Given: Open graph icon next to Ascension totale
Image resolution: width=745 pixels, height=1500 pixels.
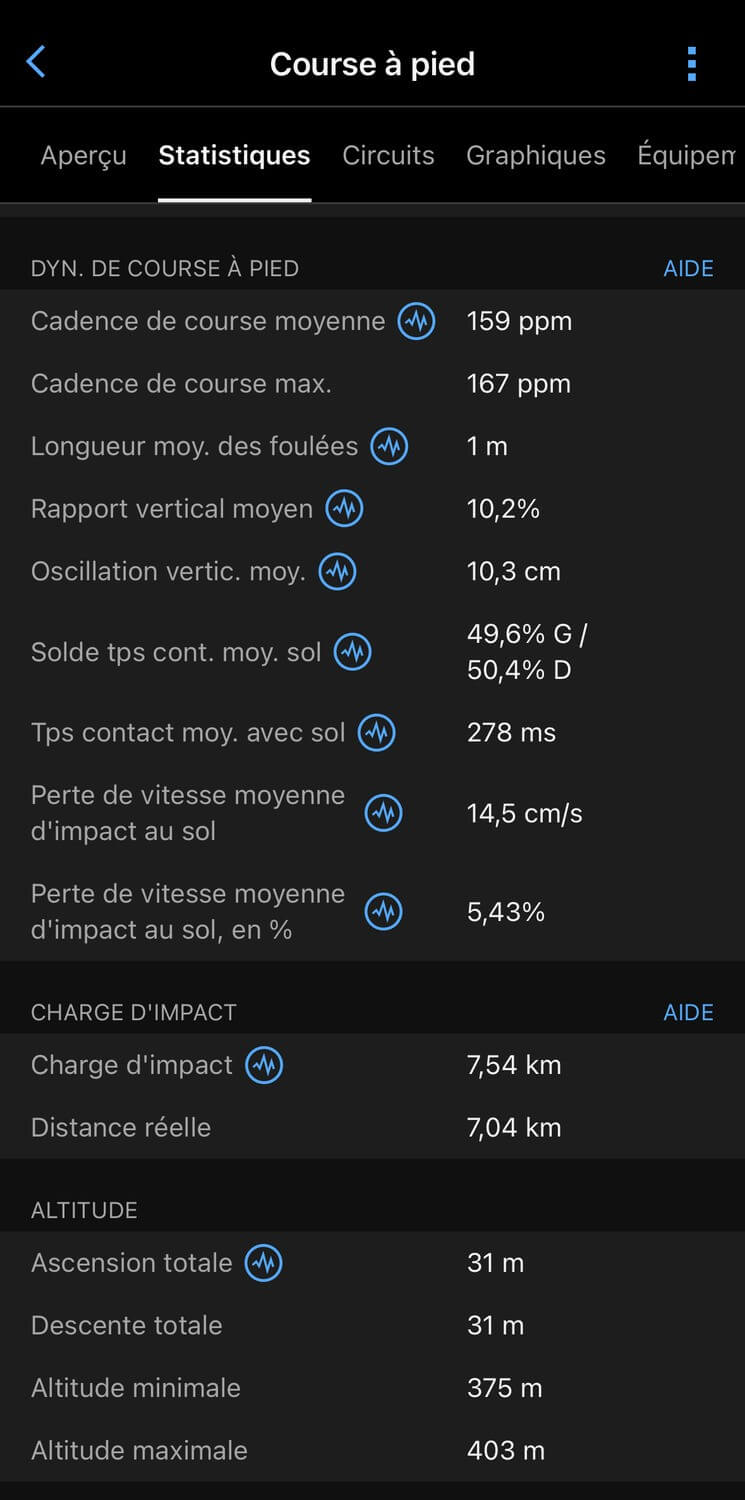Looking at the screenshot, I should click(x=264, y=1263).
